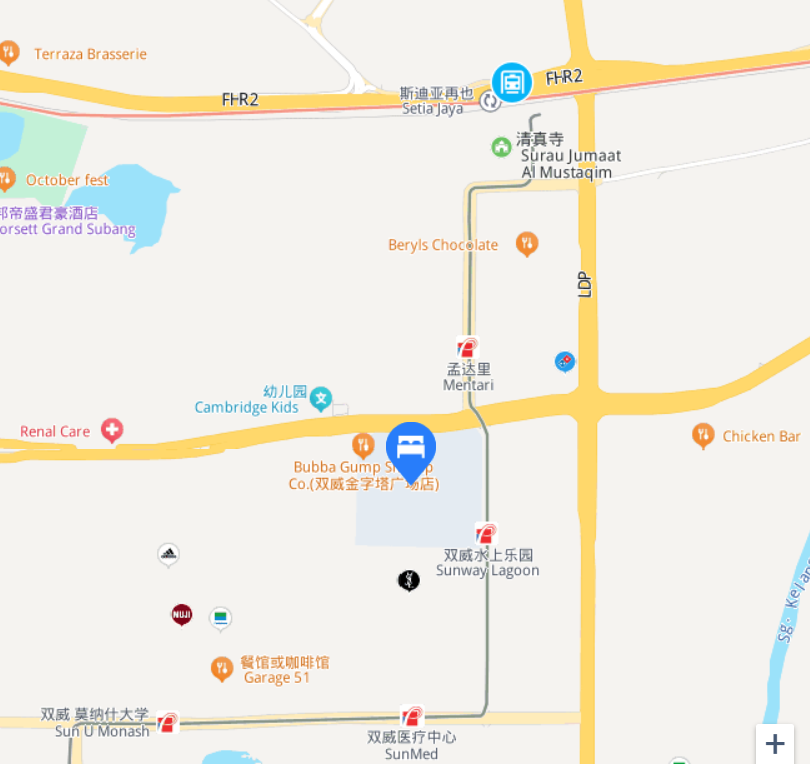Select the MUJI store marker

182,614
